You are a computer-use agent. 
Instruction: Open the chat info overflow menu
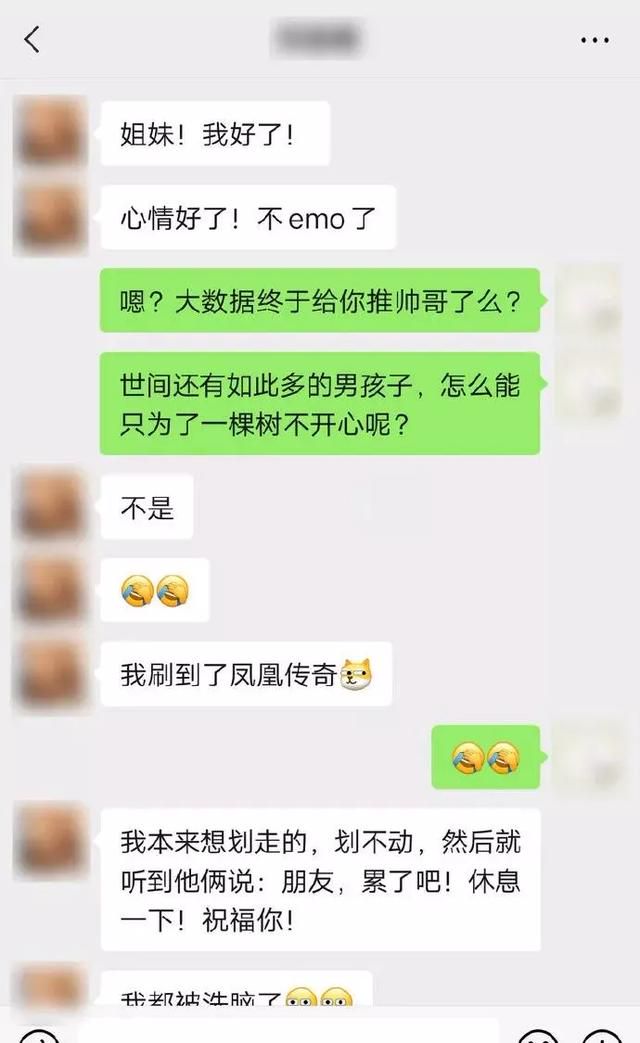point(595,40)
